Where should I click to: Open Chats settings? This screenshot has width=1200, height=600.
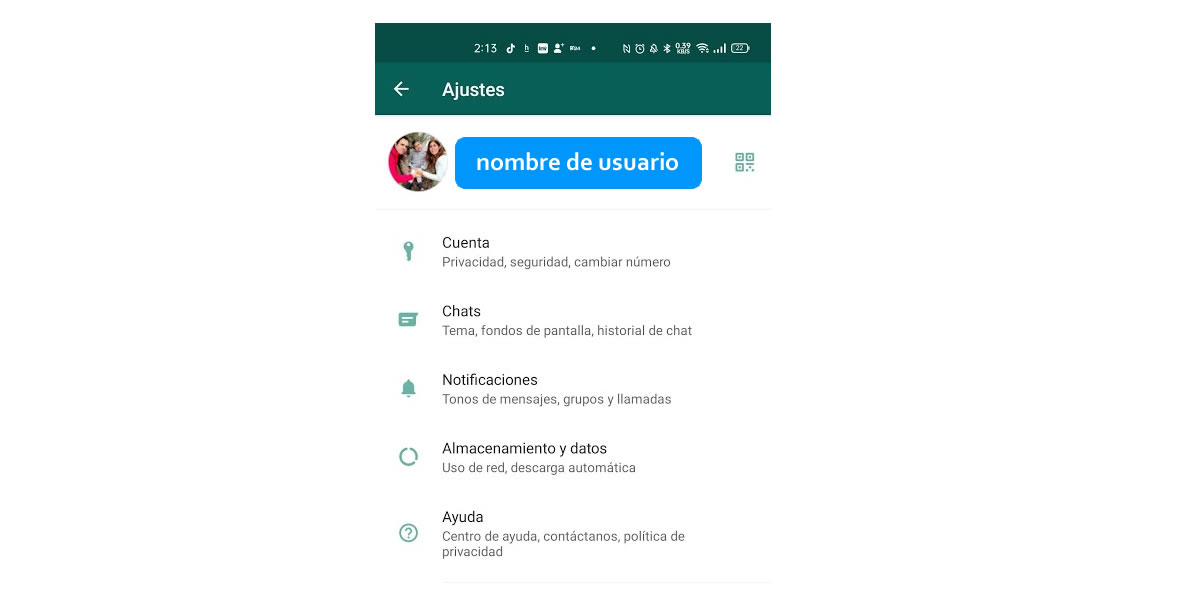click(565, 320)
